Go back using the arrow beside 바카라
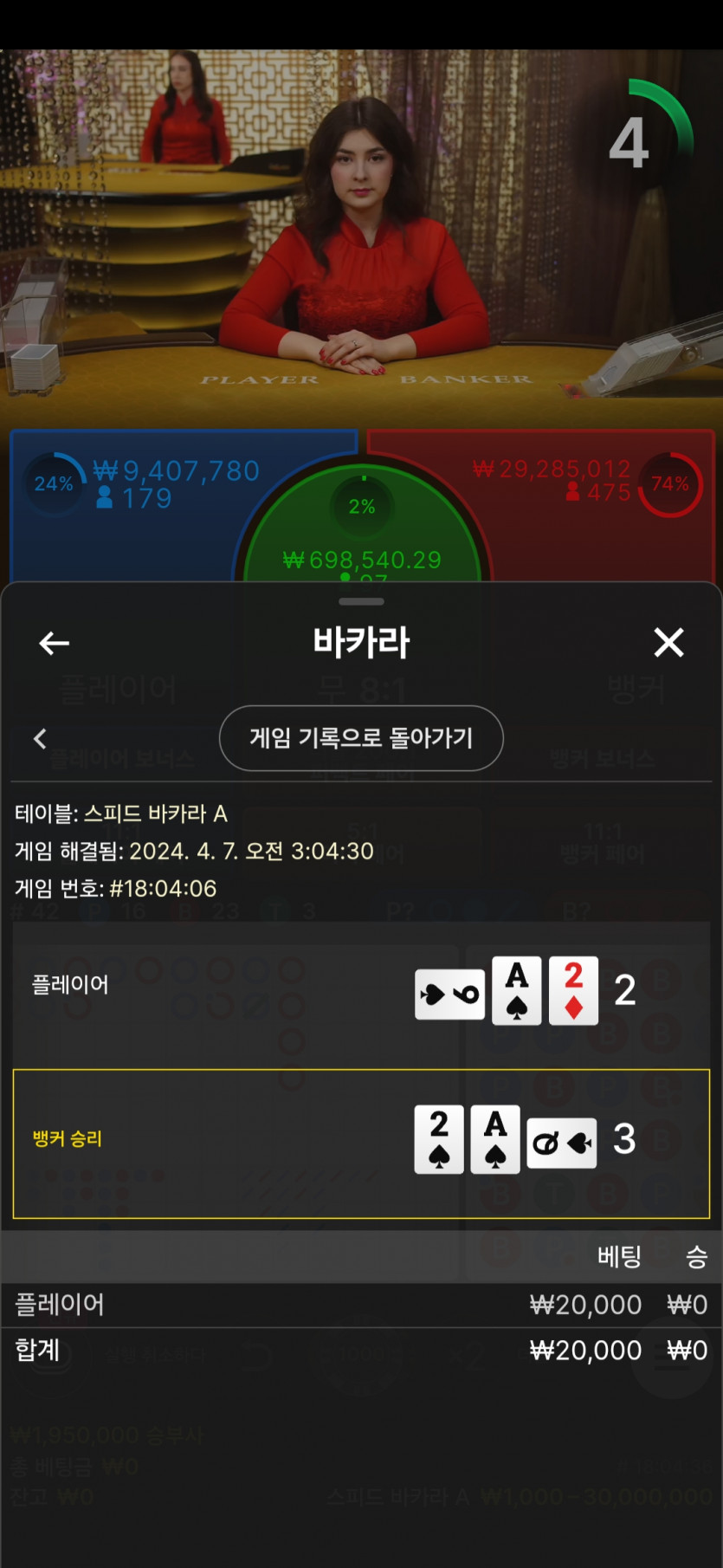The height and width of the screenshot is (1568, 723). point(54,643)
